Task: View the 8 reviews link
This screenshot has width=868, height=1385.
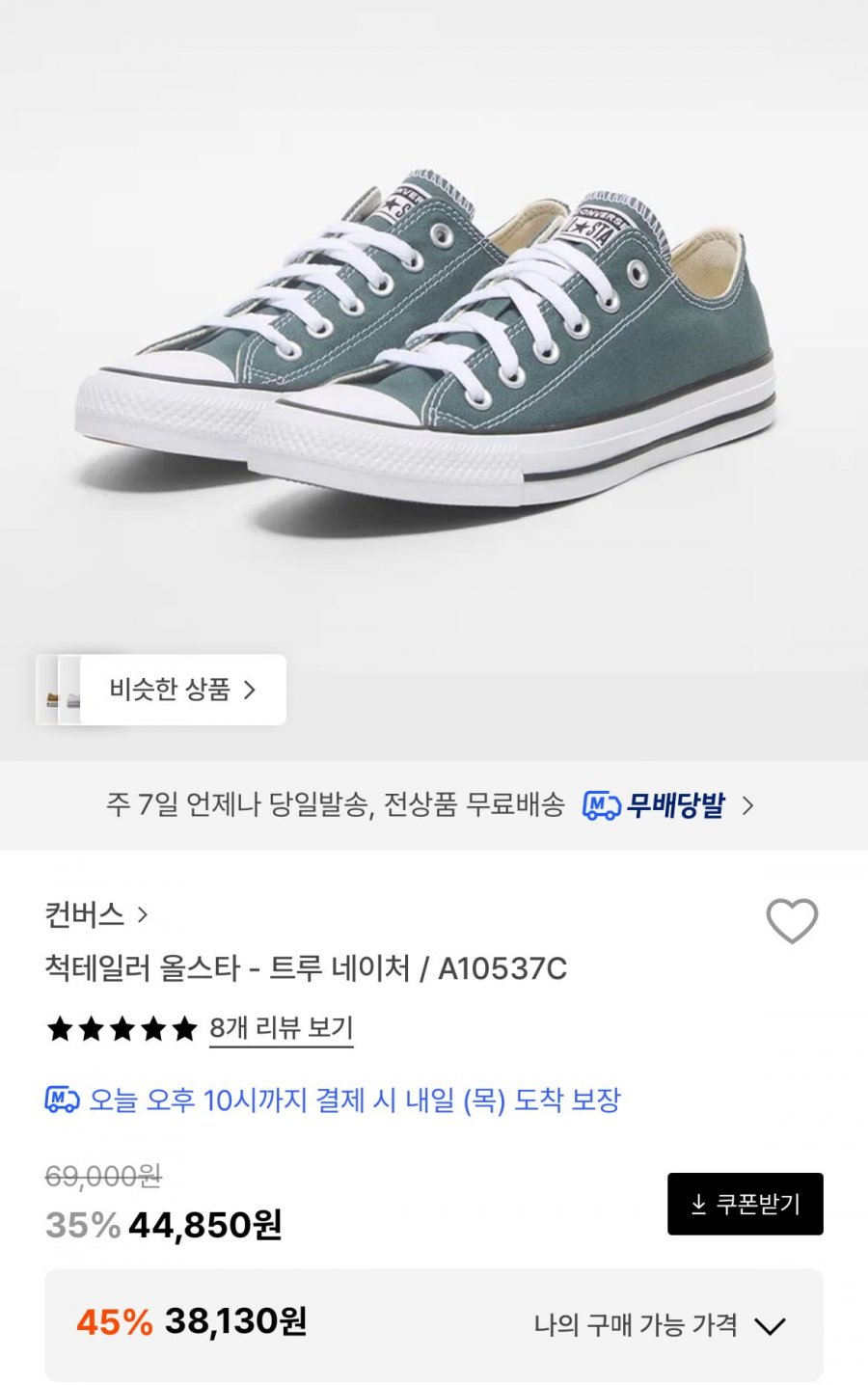Action: point(282,1028)
